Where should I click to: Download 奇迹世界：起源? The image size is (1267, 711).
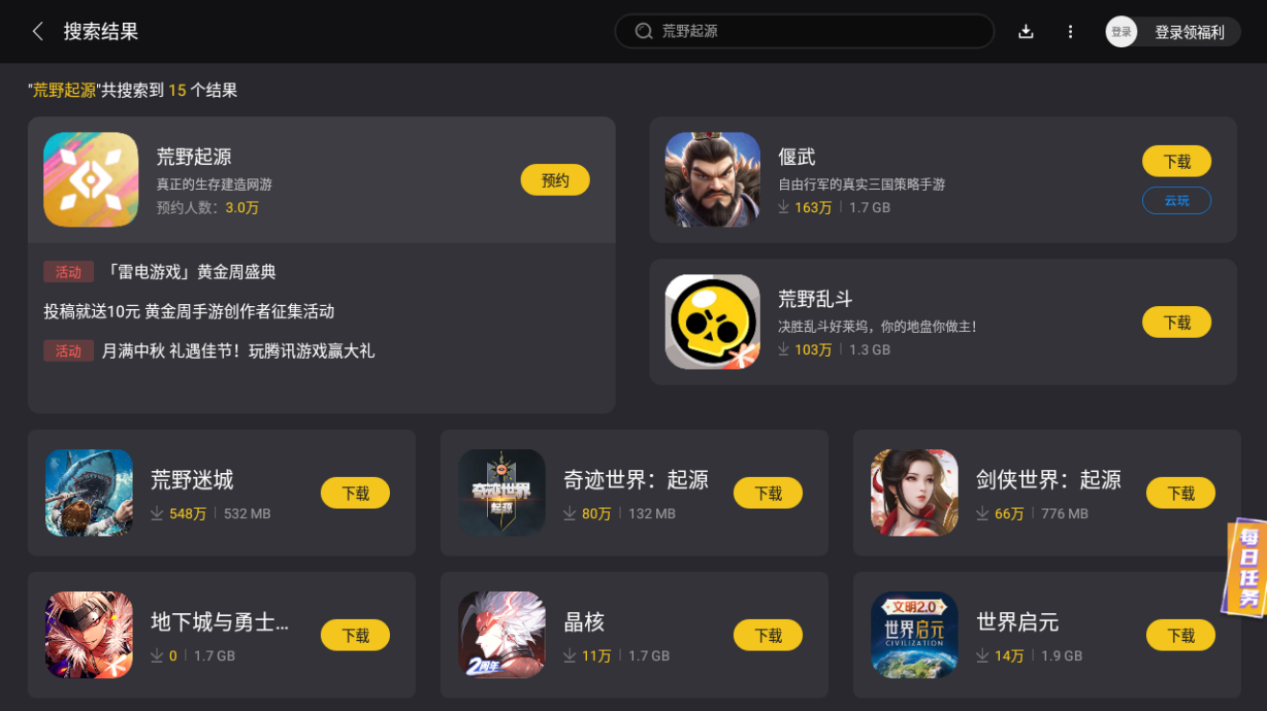tap(768, 493)
